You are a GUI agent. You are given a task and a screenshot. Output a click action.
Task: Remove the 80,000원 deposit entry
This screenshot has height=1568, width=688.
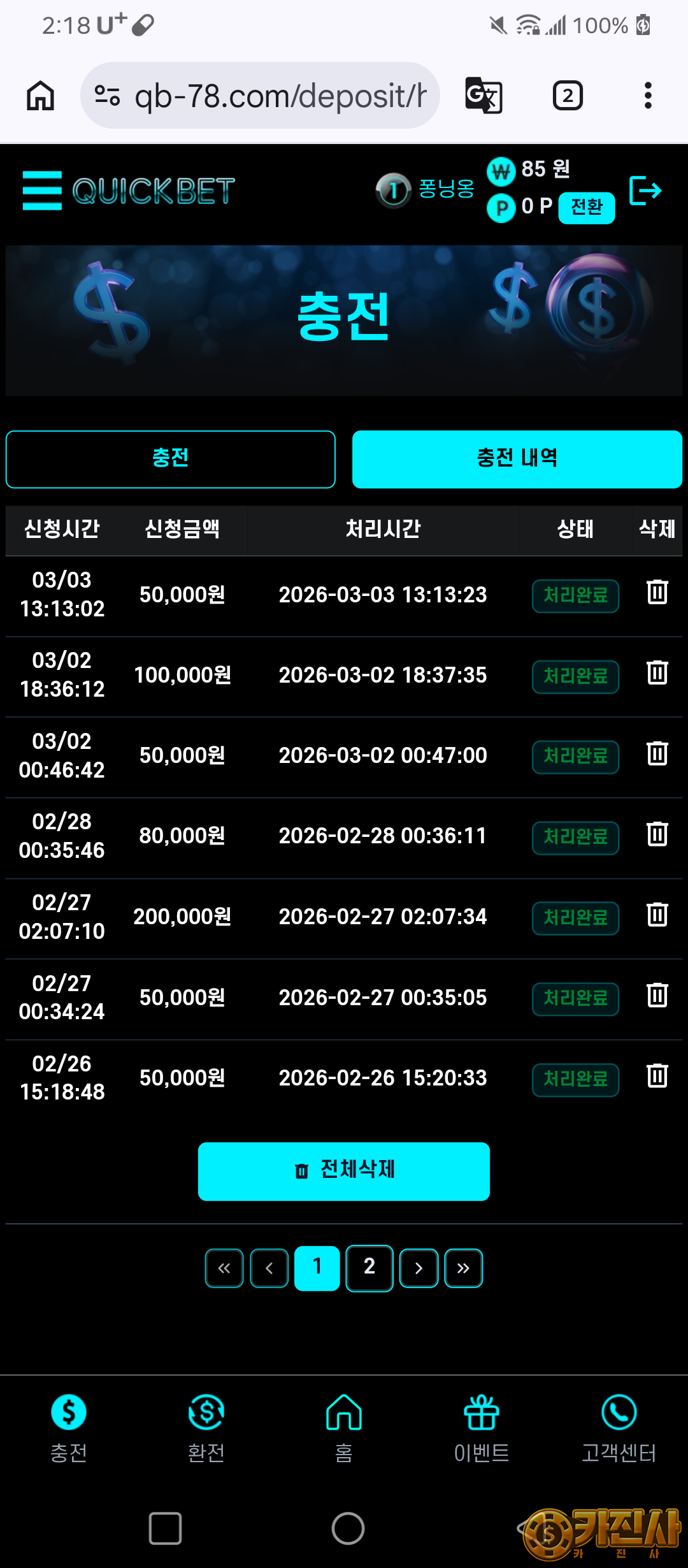(657, 834)
